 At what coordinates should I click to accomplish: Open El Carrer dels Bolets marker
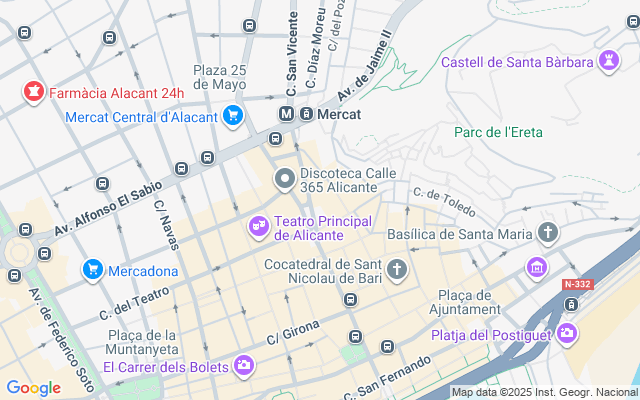click(243, 366)
